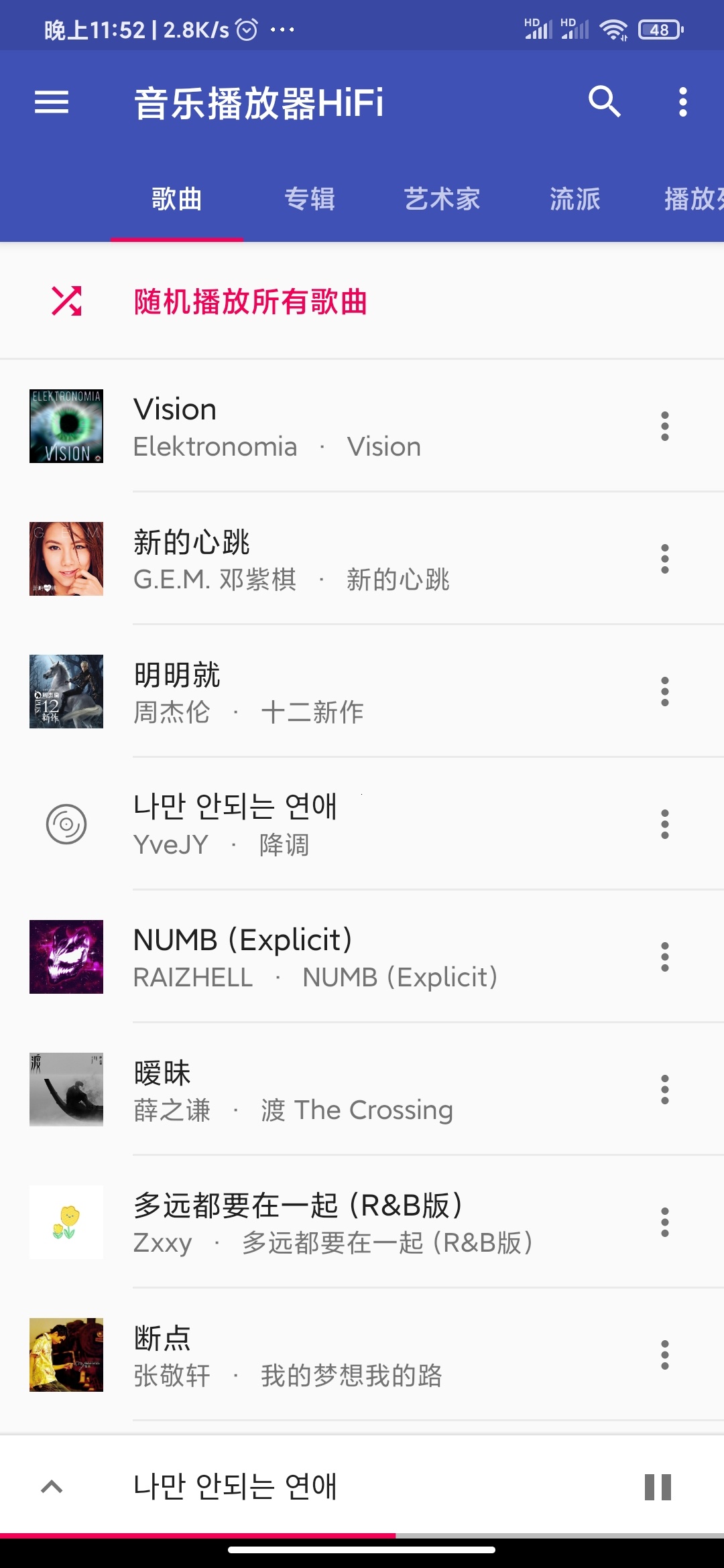Open more options for 断点

pos(664,1355)
